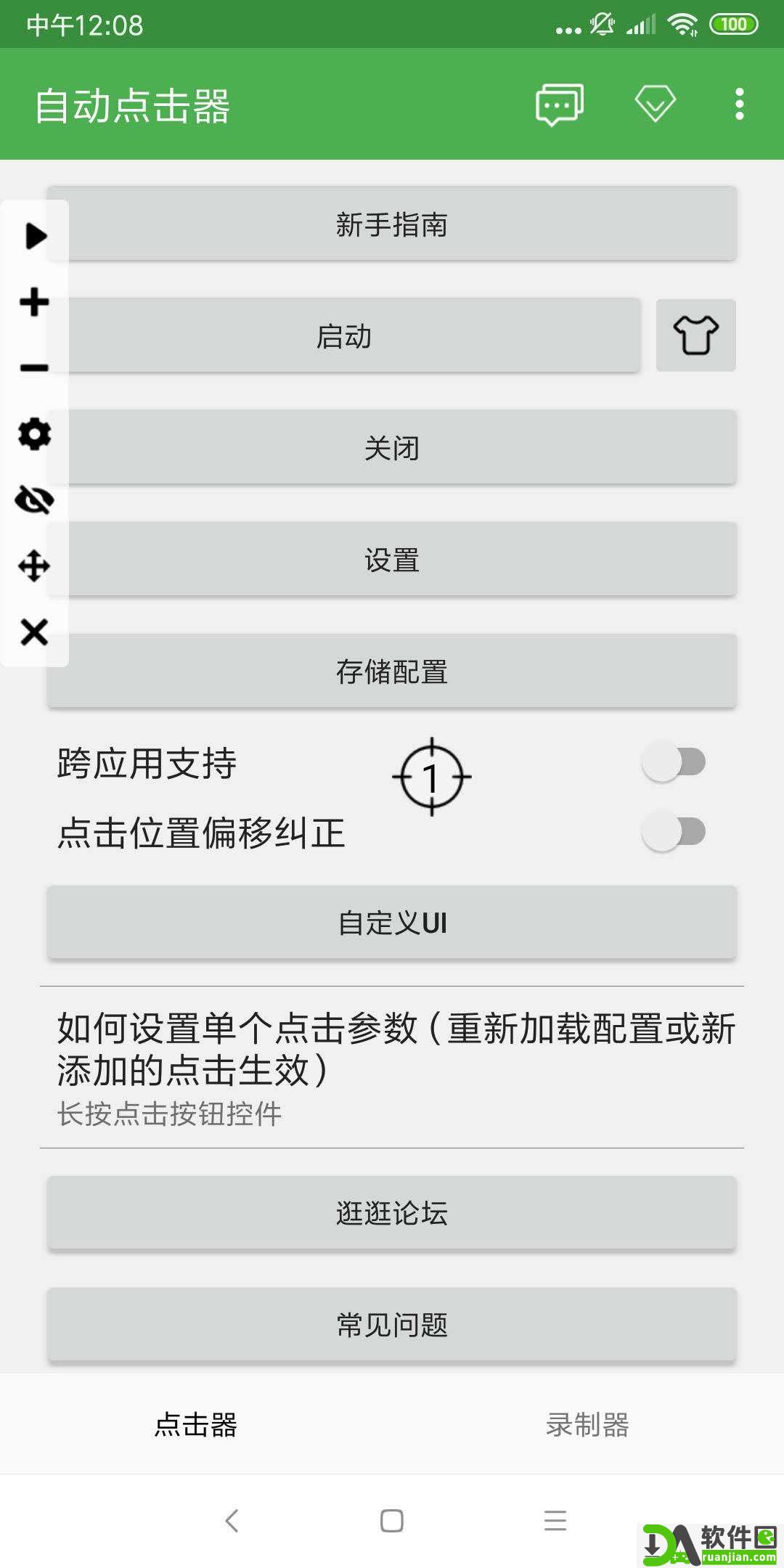Open settings via the gear icon on sidebar
The width and height of the screenshot is (784, 1568).
[x=33, y=434]
